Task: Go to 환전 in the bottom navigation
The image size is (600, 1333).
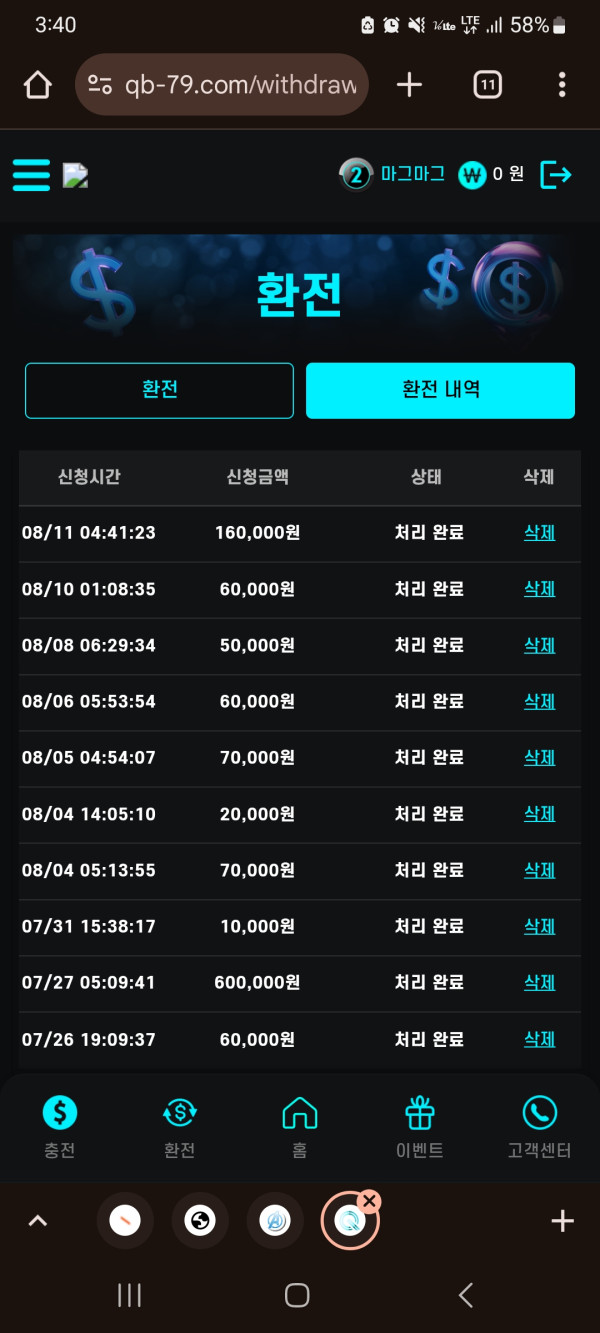Action: tap(180, 1126)
